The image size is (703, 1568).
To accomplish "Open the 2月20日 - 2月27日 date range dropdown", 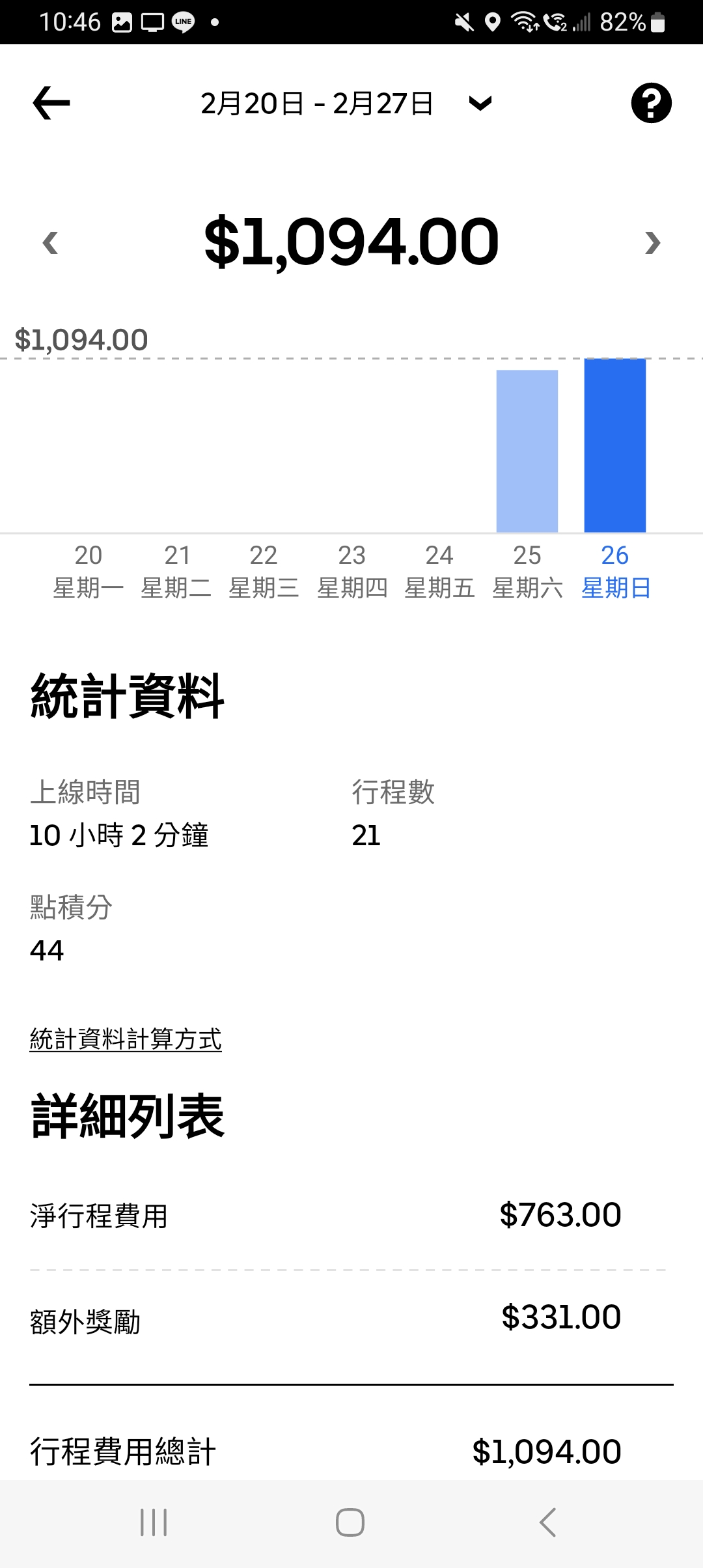I will click(x=345, y=104).
